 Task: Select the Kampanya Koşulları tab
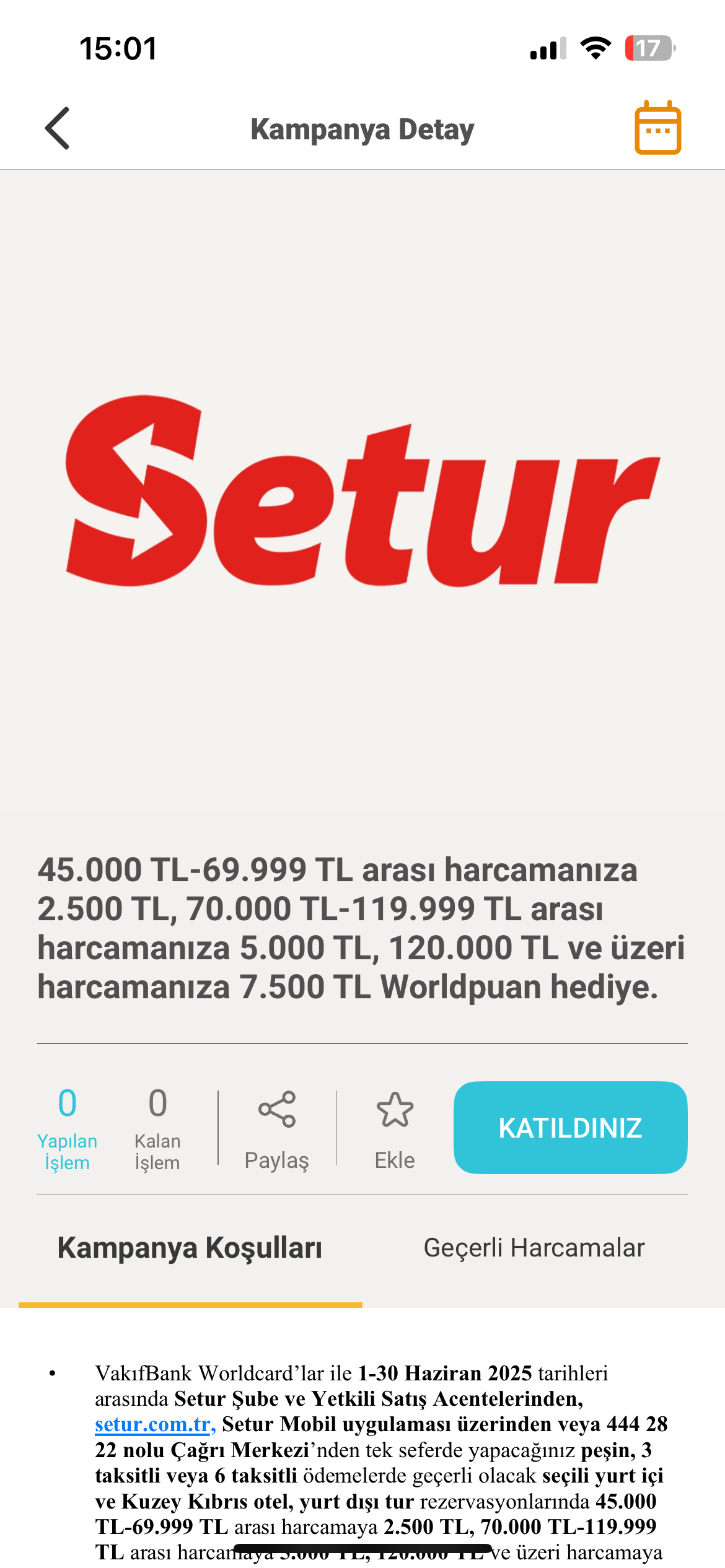coord(190,1248)
